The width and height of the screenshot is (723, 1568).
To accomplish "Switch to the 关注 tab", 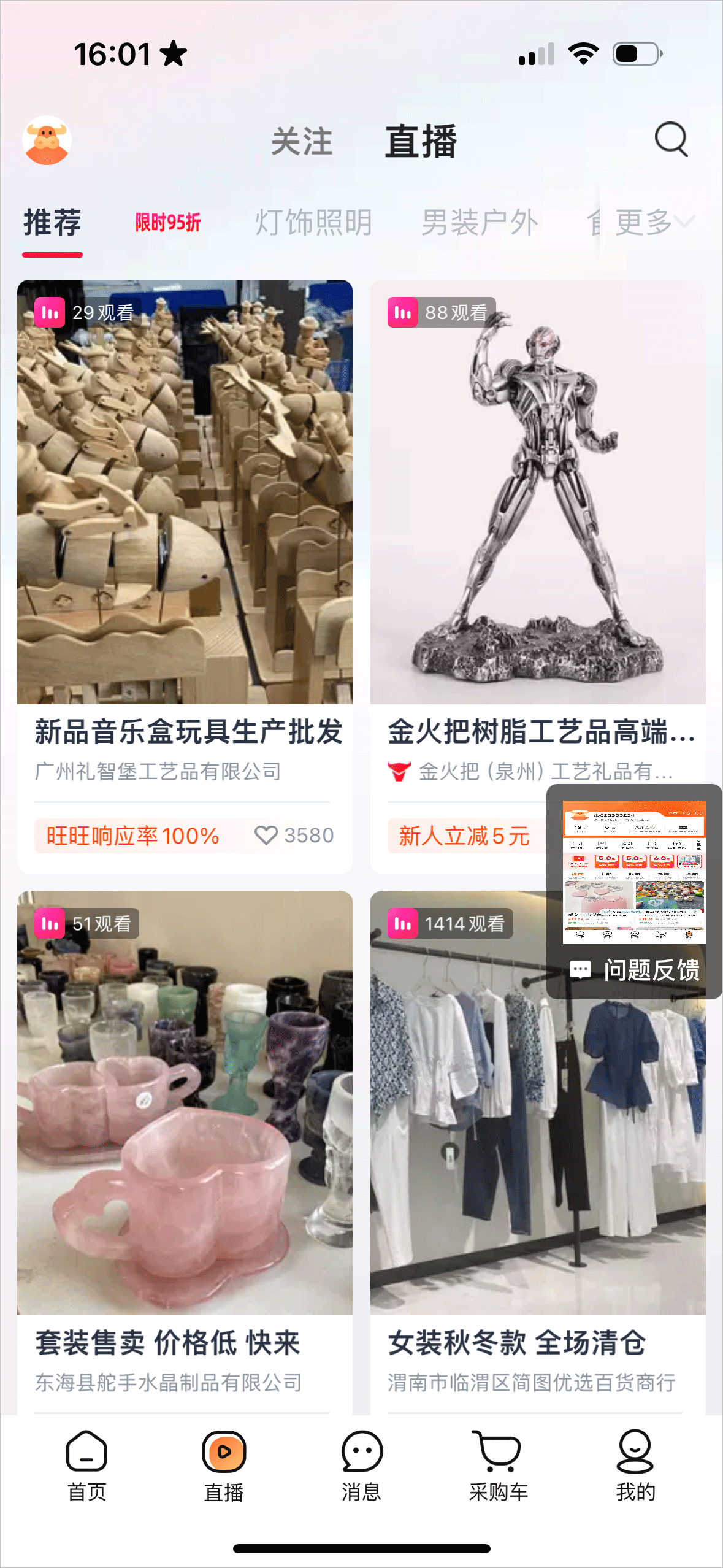I will pos(302,142).
